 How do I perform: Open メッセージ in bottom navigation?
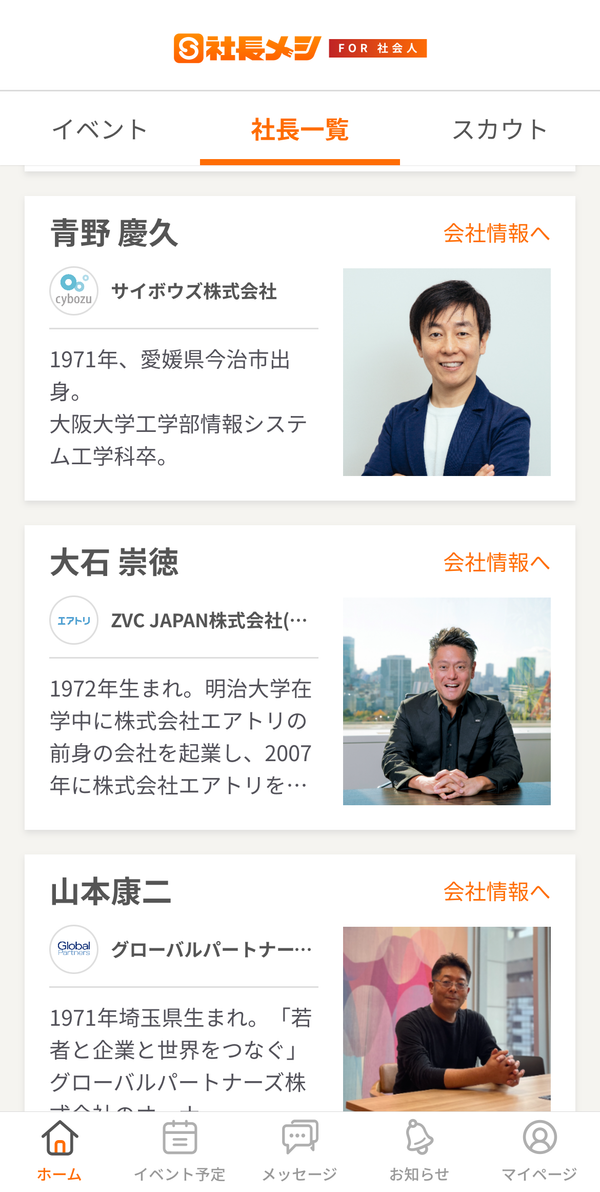[300, 1152]
